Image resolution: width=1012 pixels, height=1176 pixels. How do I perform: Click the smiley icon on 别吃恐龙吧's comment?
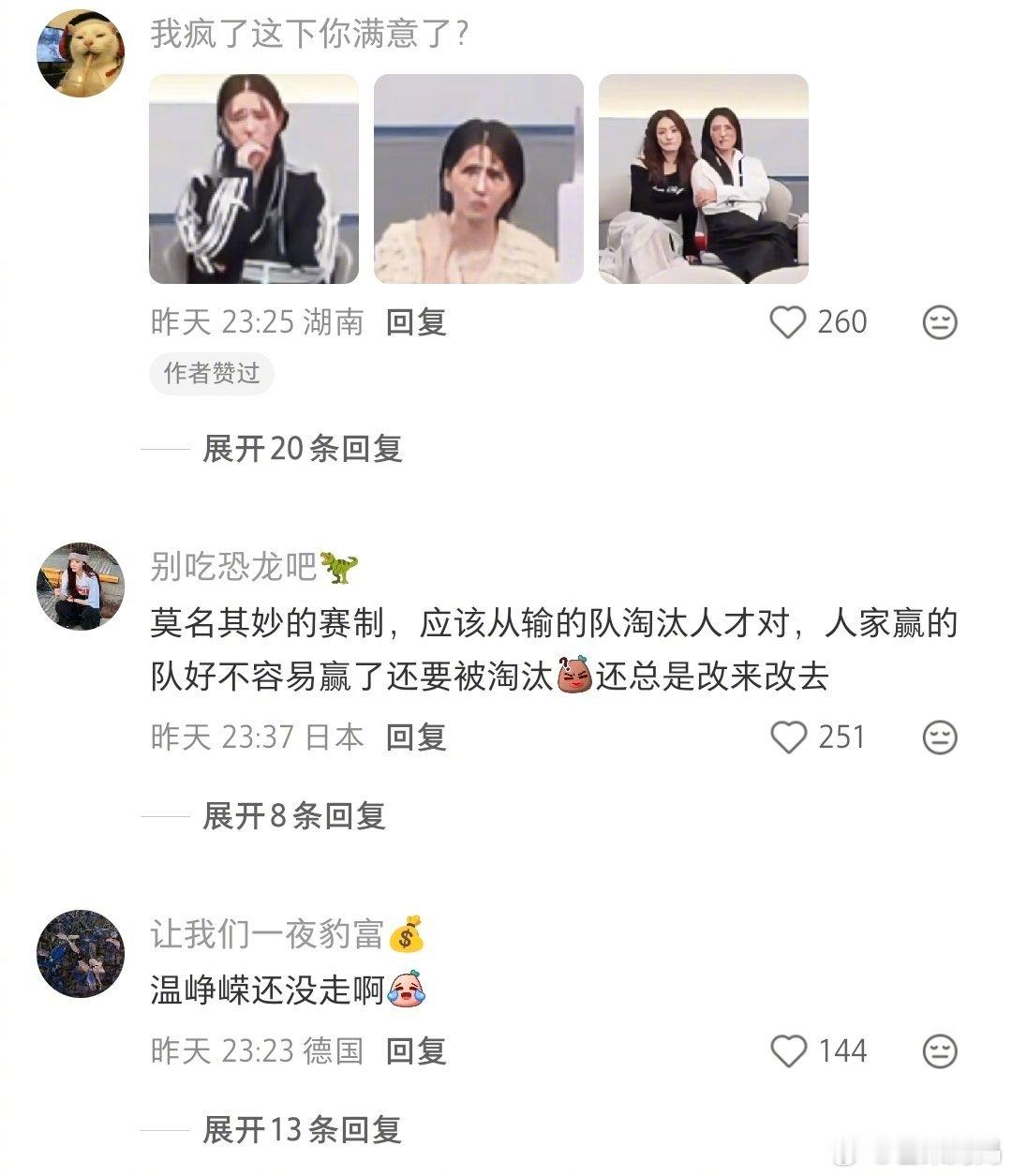pos(942,738)
